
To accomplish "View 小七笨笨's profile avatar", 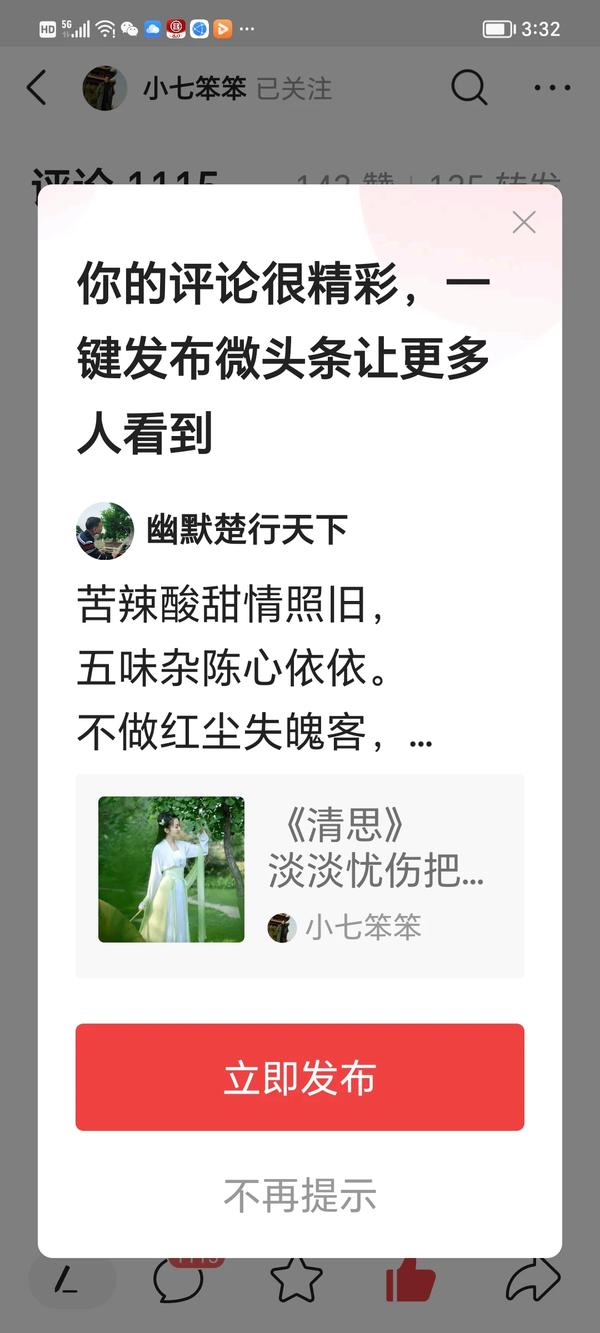I will pyautogui.click(x=104, y=88).
